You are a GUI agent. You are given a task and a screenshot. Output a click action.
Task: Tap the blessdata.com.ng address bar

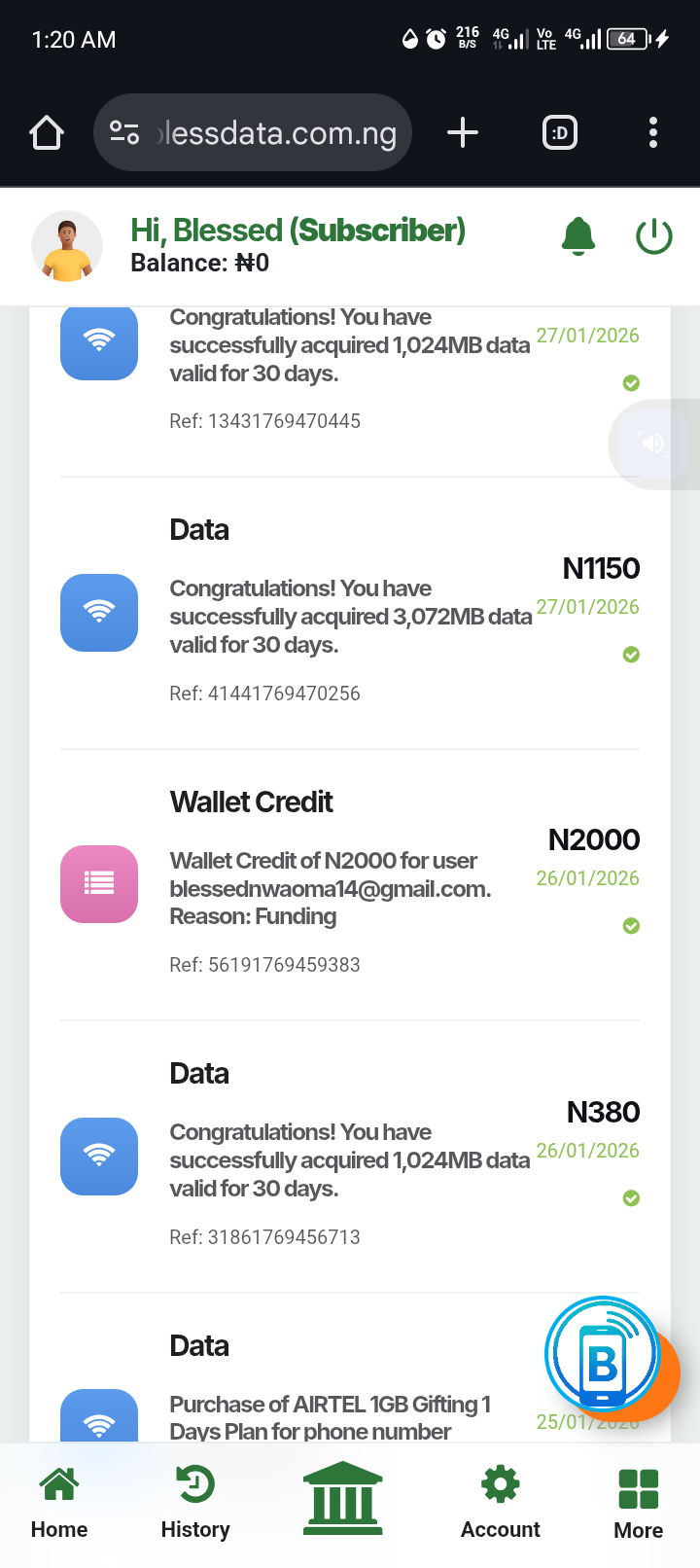point(272,132)
